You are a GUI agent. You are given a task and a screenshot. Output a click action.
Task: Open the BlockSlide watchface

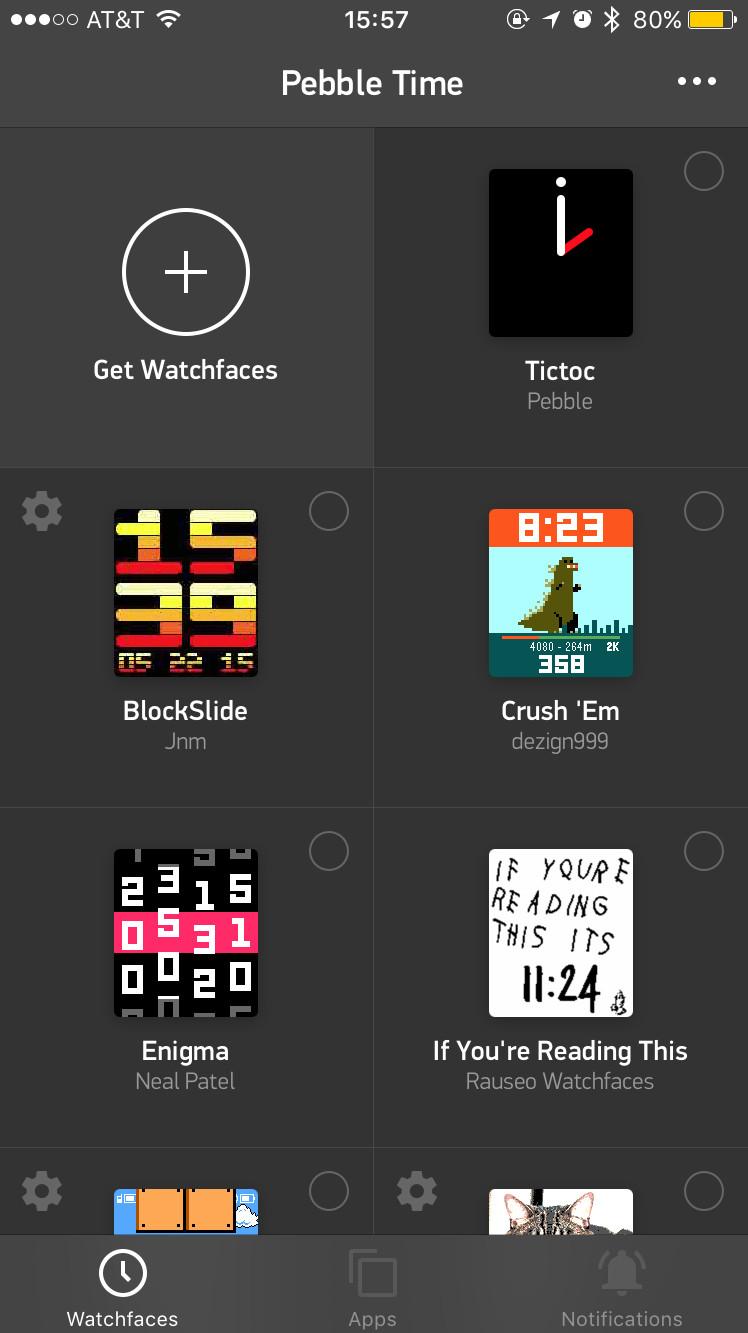(x=186, y=593)
